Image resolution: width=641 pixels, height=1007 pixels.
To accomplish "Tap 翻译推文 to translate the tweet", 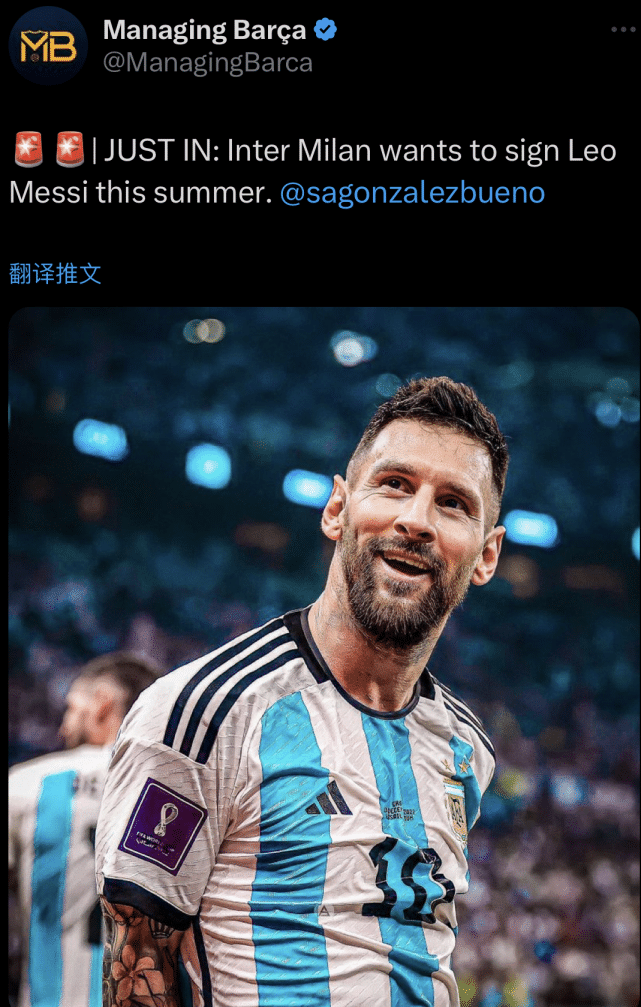I will tap(55, 274).
